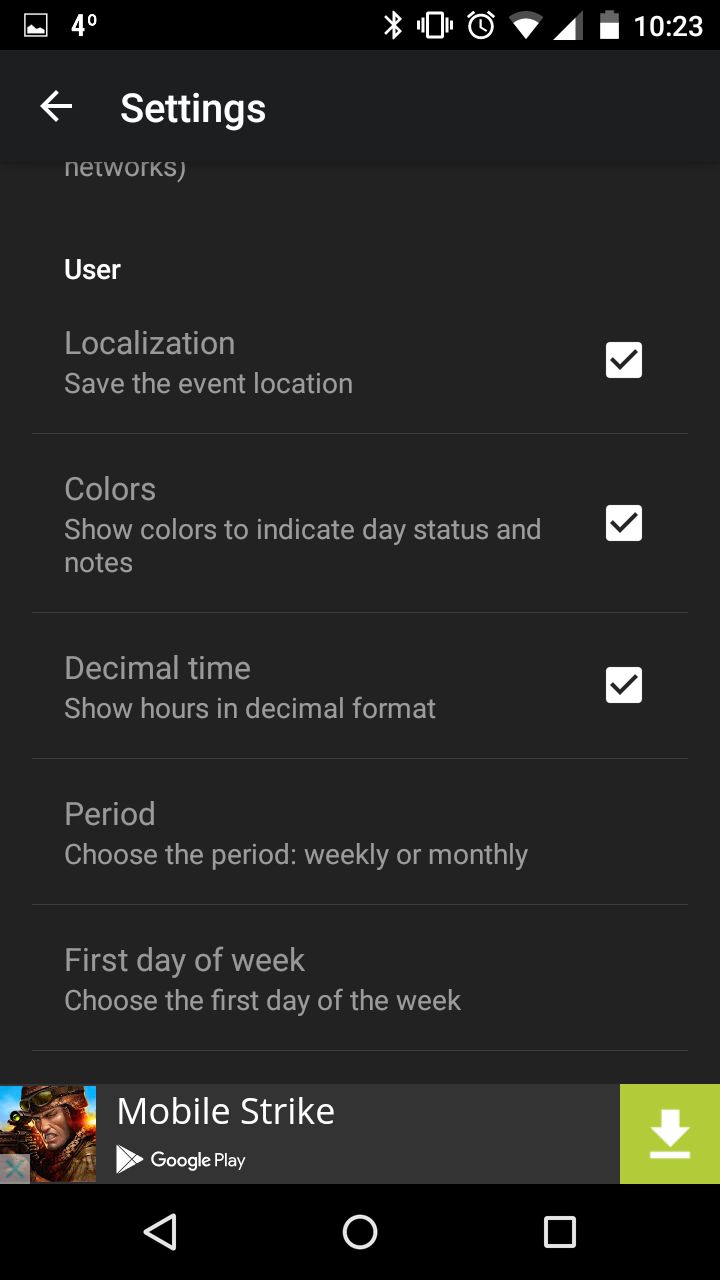
Task: Tap the green download button in the ad
Action: 670,1134
